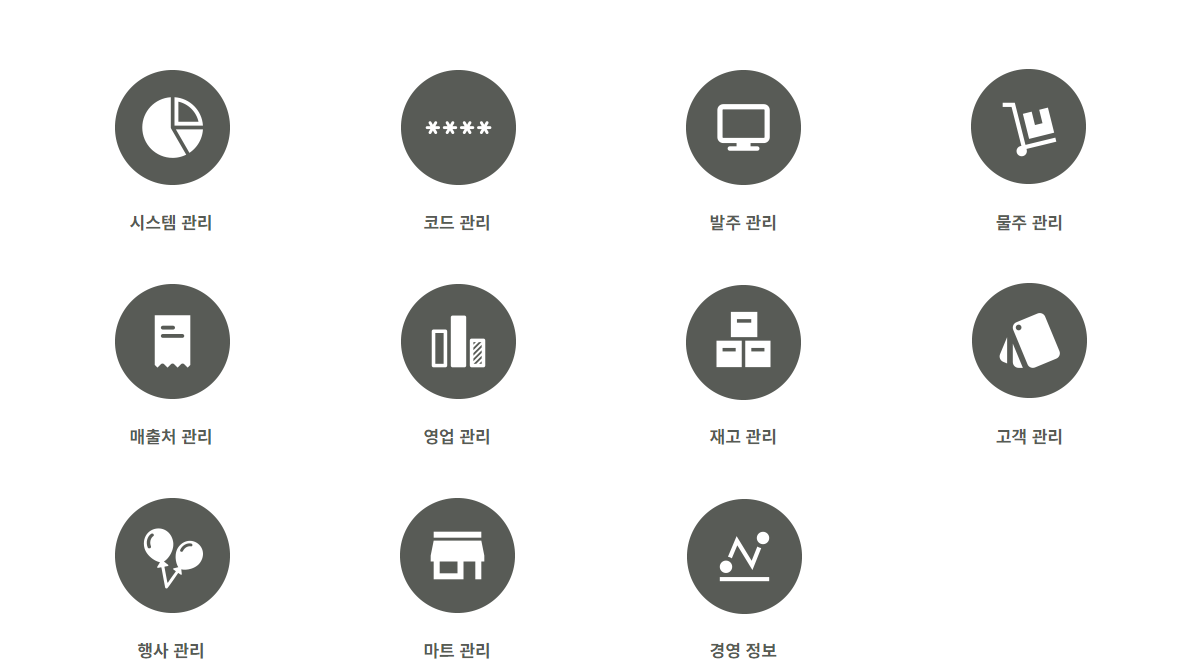Open 마트 관리 store icon
Screen dimensions: 1190x664
point(457,556)
